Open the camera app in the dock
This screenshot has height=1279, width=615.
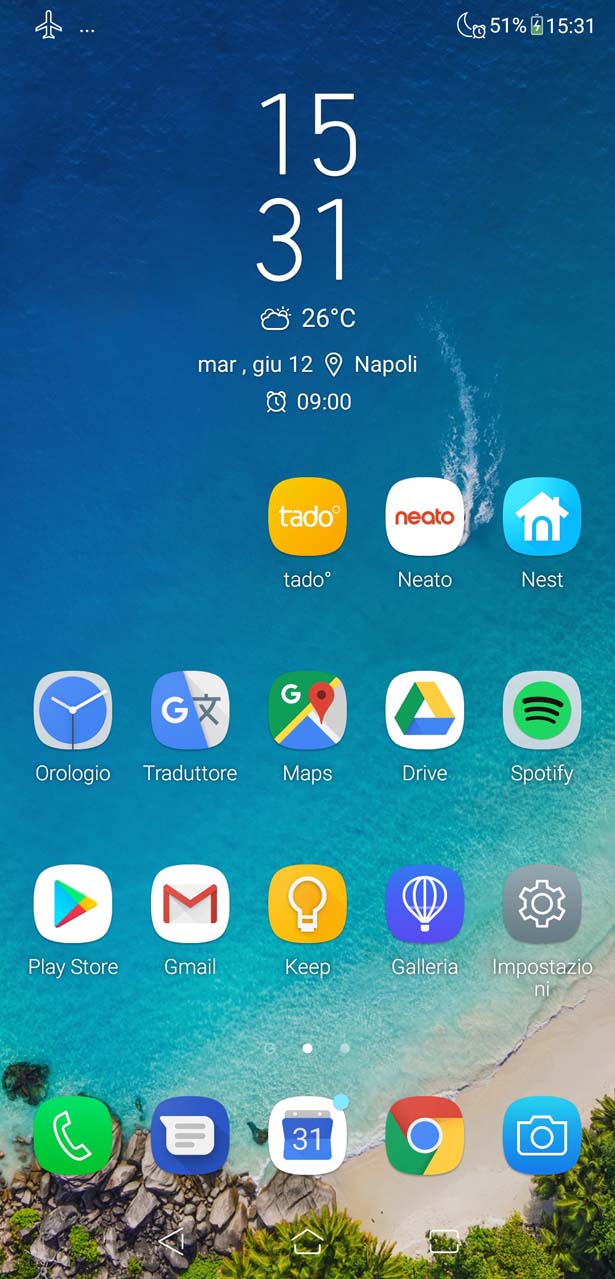coord(542,1135)
